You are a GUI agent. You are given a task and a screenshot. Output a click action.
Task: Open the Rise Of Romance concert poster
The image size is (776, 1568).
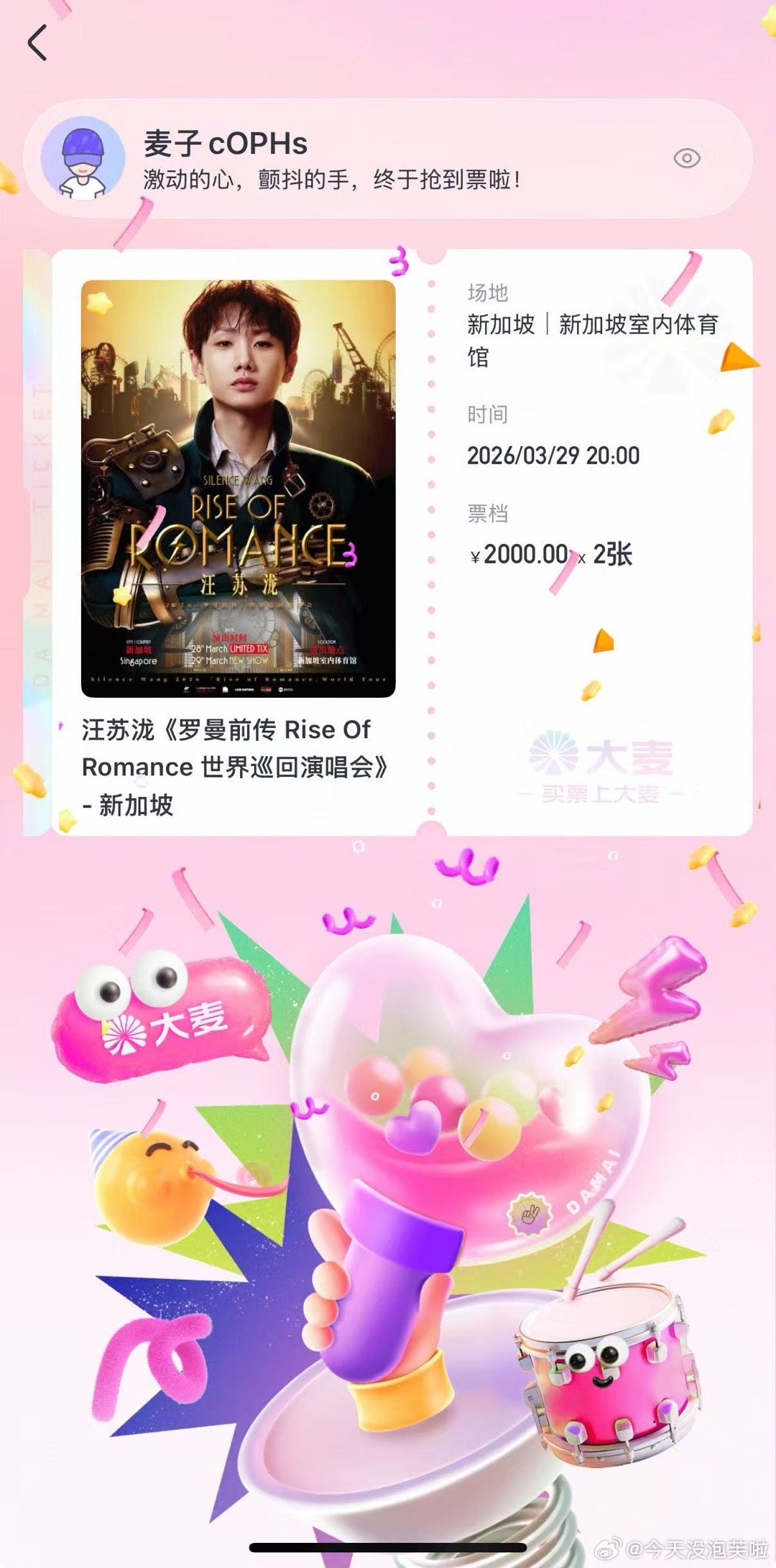tap(237, 485)
